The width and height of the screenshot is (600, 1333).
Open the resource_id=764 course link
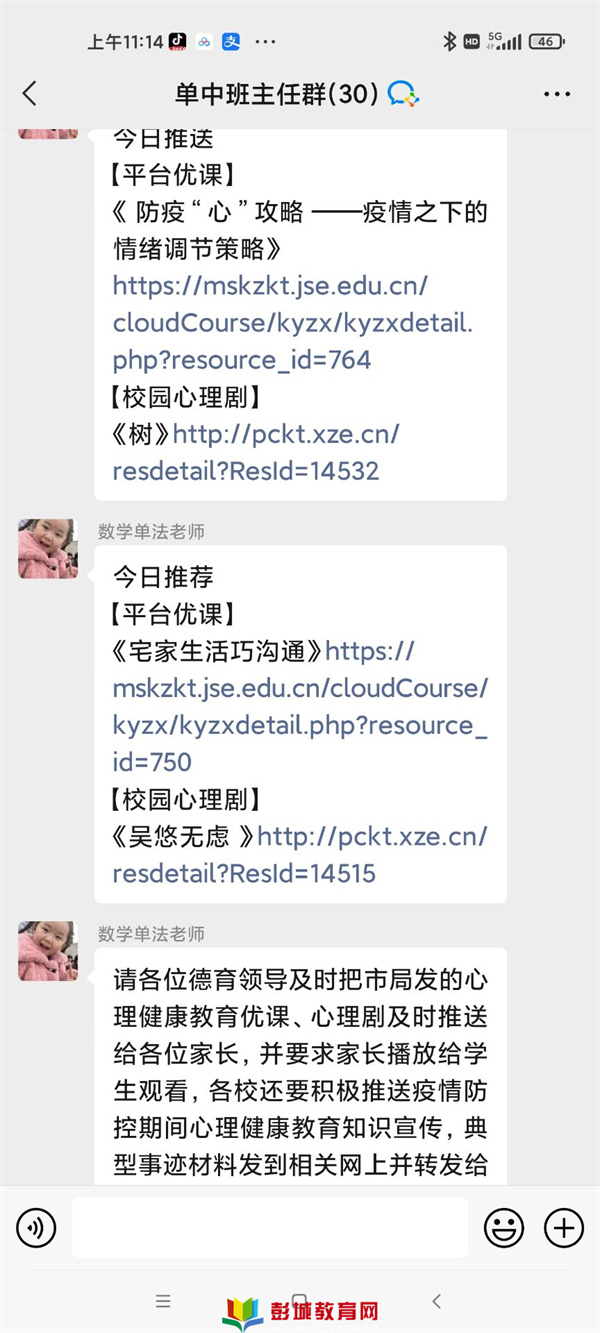tap(293, 322)
